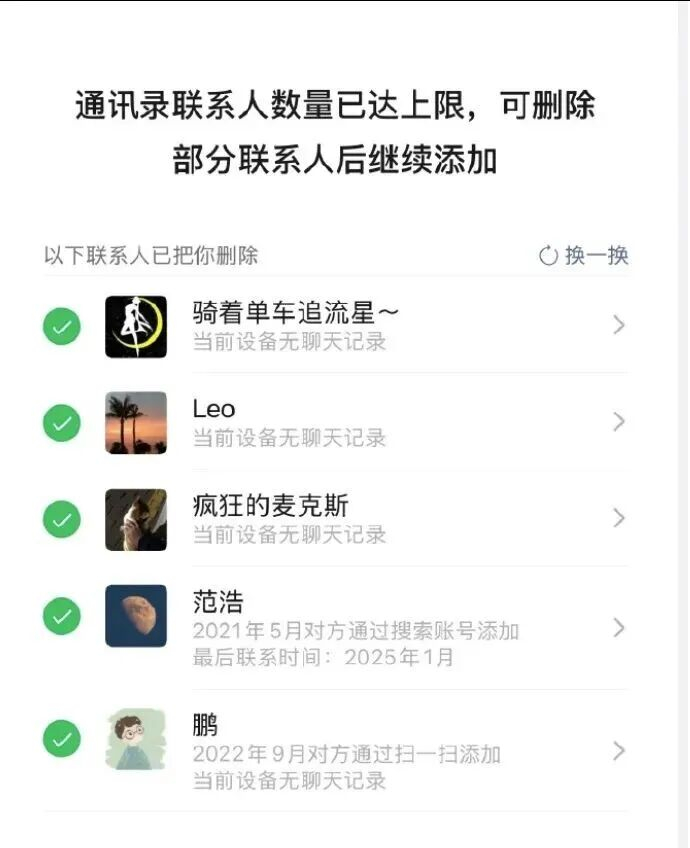
Task: Open Leo's contact row chevron
Action: point(619,421)
